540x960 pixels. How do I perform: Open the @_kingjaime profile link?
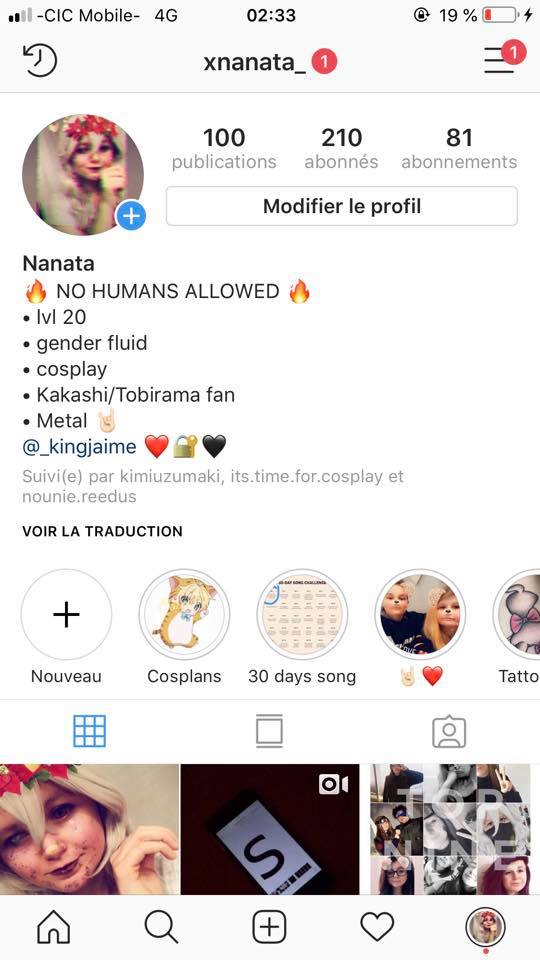pos(79,447)
